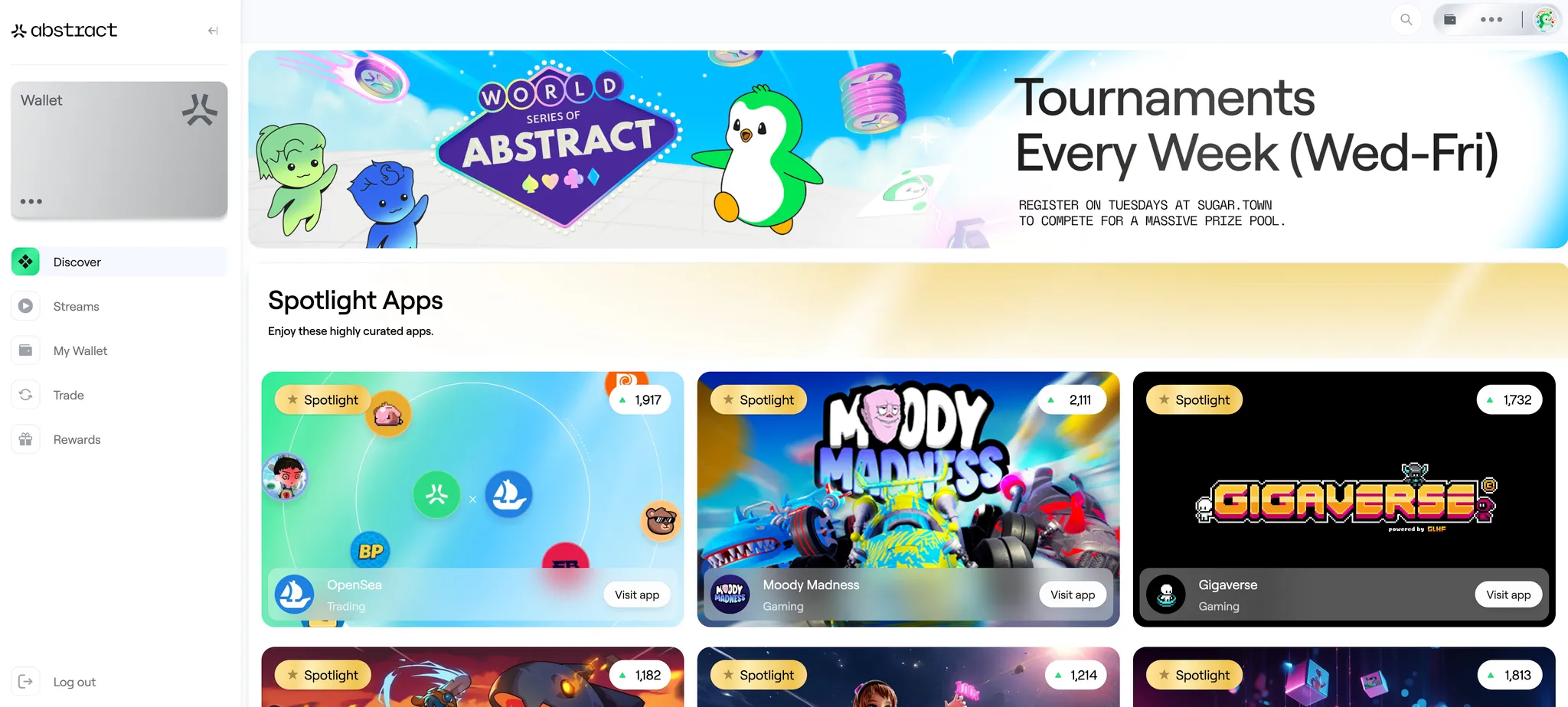The image size is (1568, 707).
Task: Open the three-dot options on the Wallet card
Action: click(31, 201)
